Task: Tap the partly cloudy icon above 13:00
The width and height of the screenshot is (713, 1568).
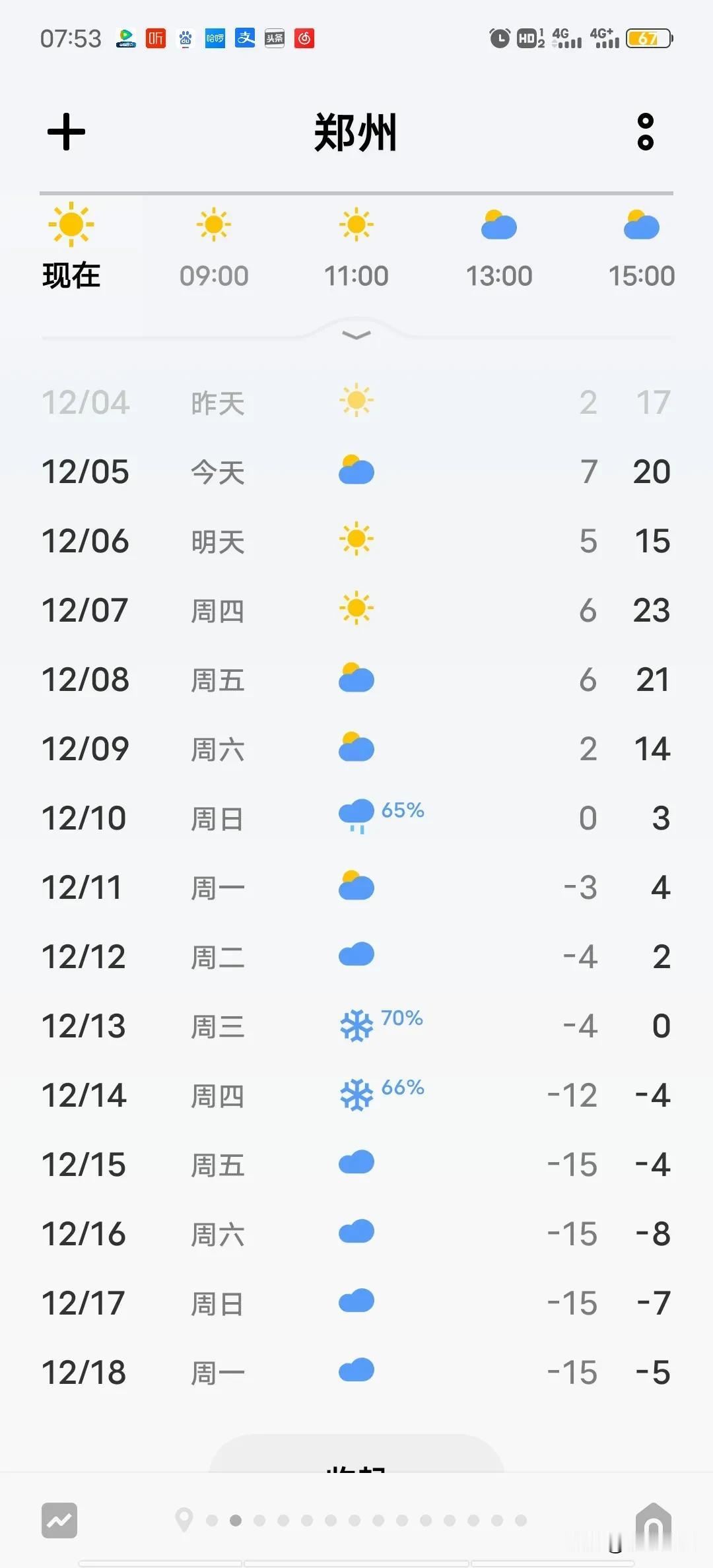Action: tap(499, 224)
